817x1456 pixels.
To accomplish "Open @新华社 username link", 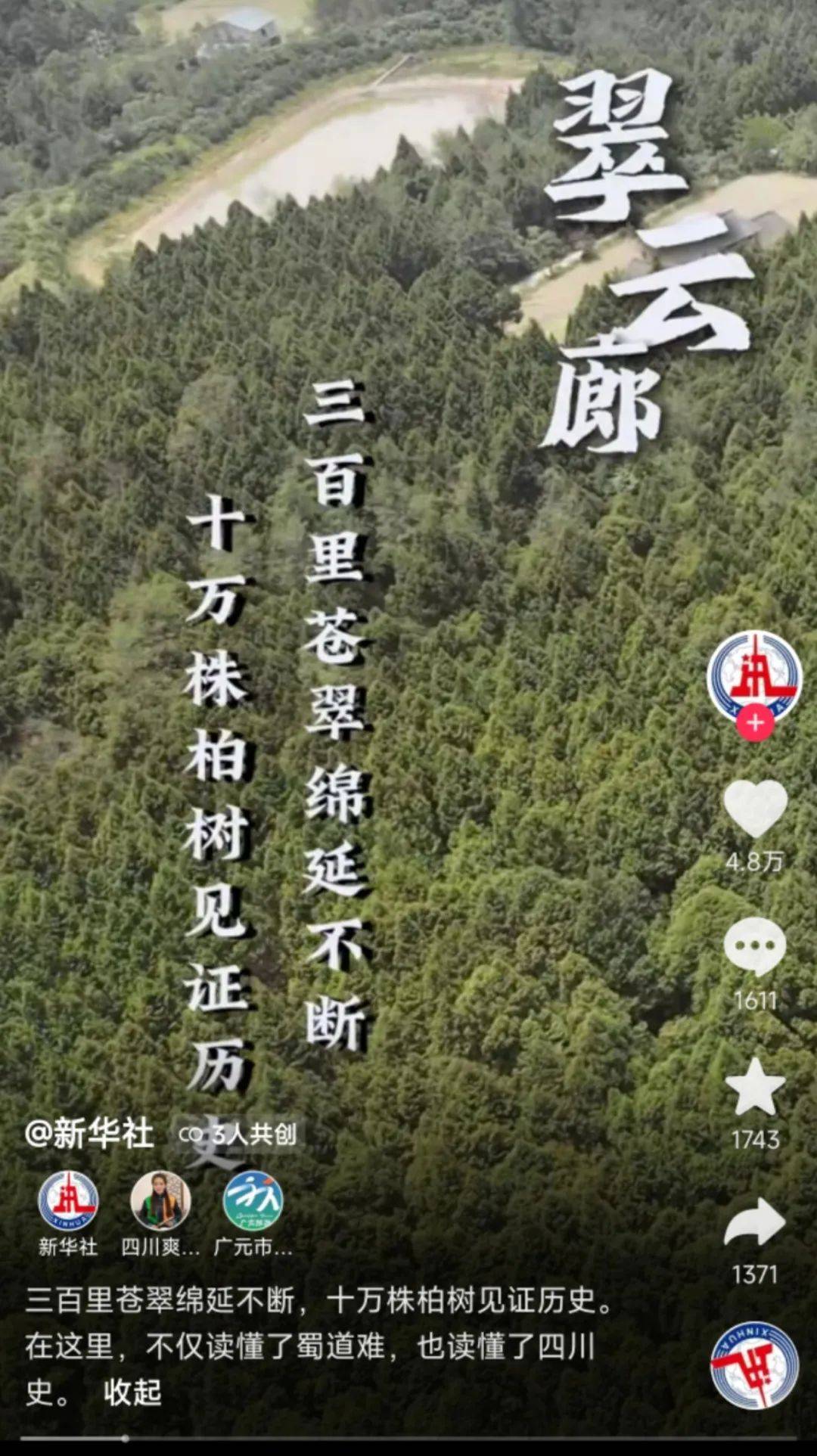I will tap(89, 1134).
